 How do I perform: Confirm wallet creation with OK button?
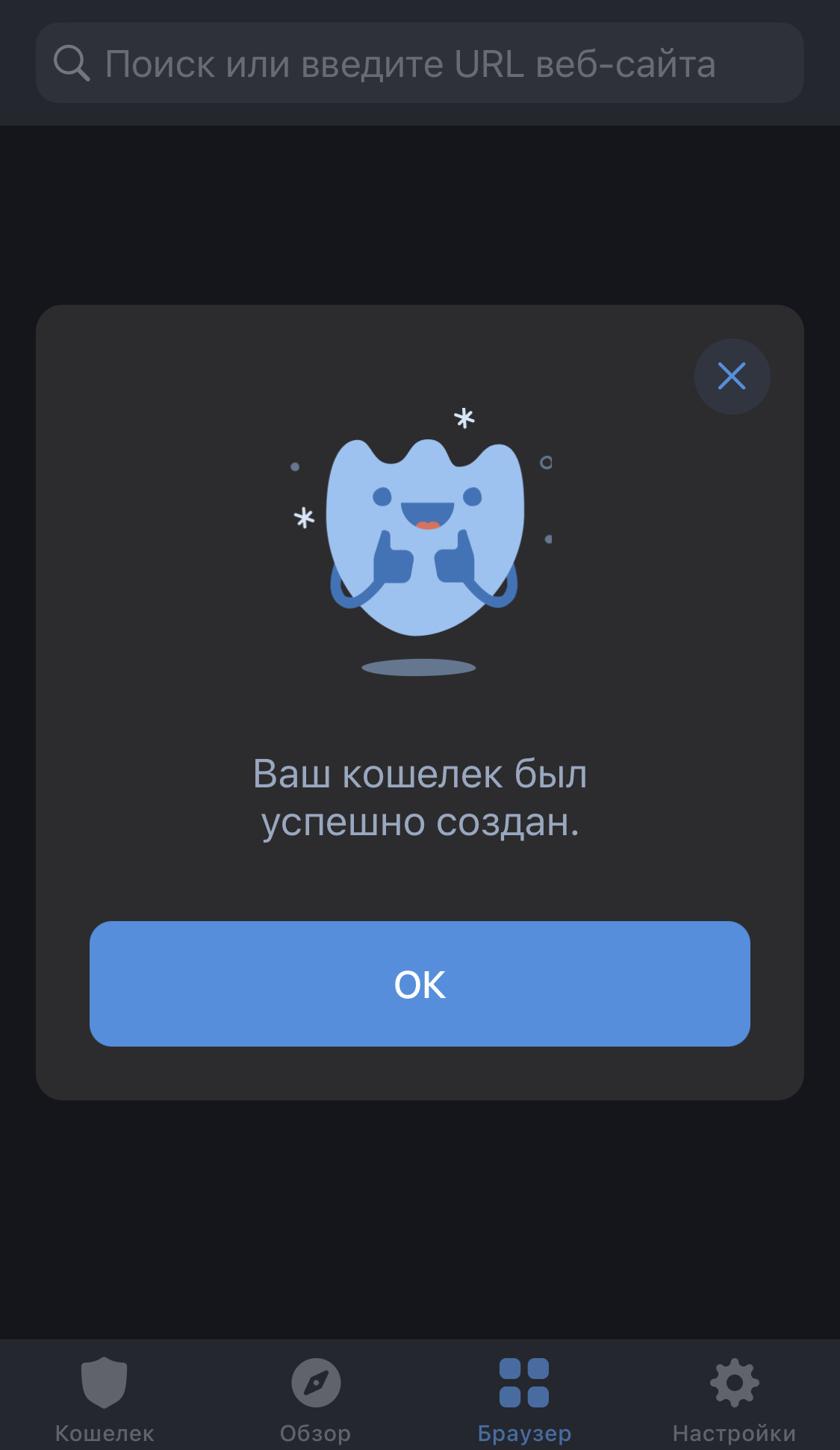420,983
